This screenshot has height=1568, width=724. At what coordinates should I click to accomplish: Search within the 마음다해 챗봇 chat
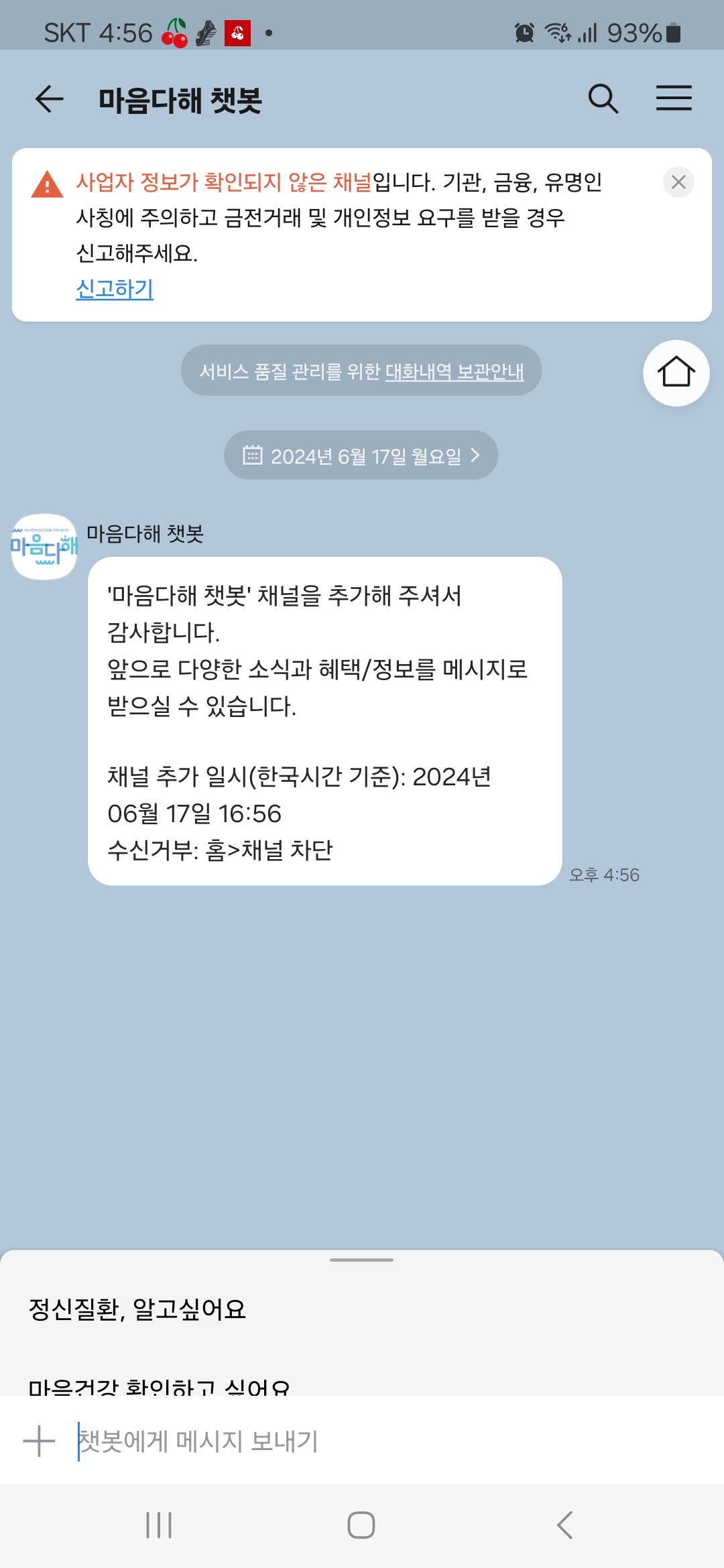[603, 99]
